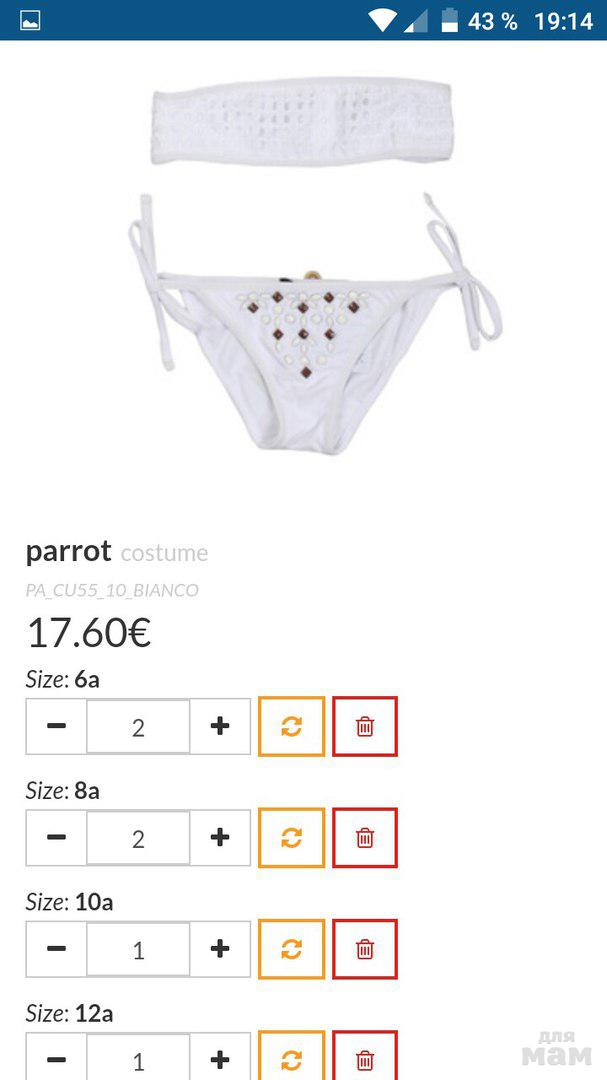Screen dimensions: 607x1080
Task: Increase quantity for size 10a
Action: [220, 949]
